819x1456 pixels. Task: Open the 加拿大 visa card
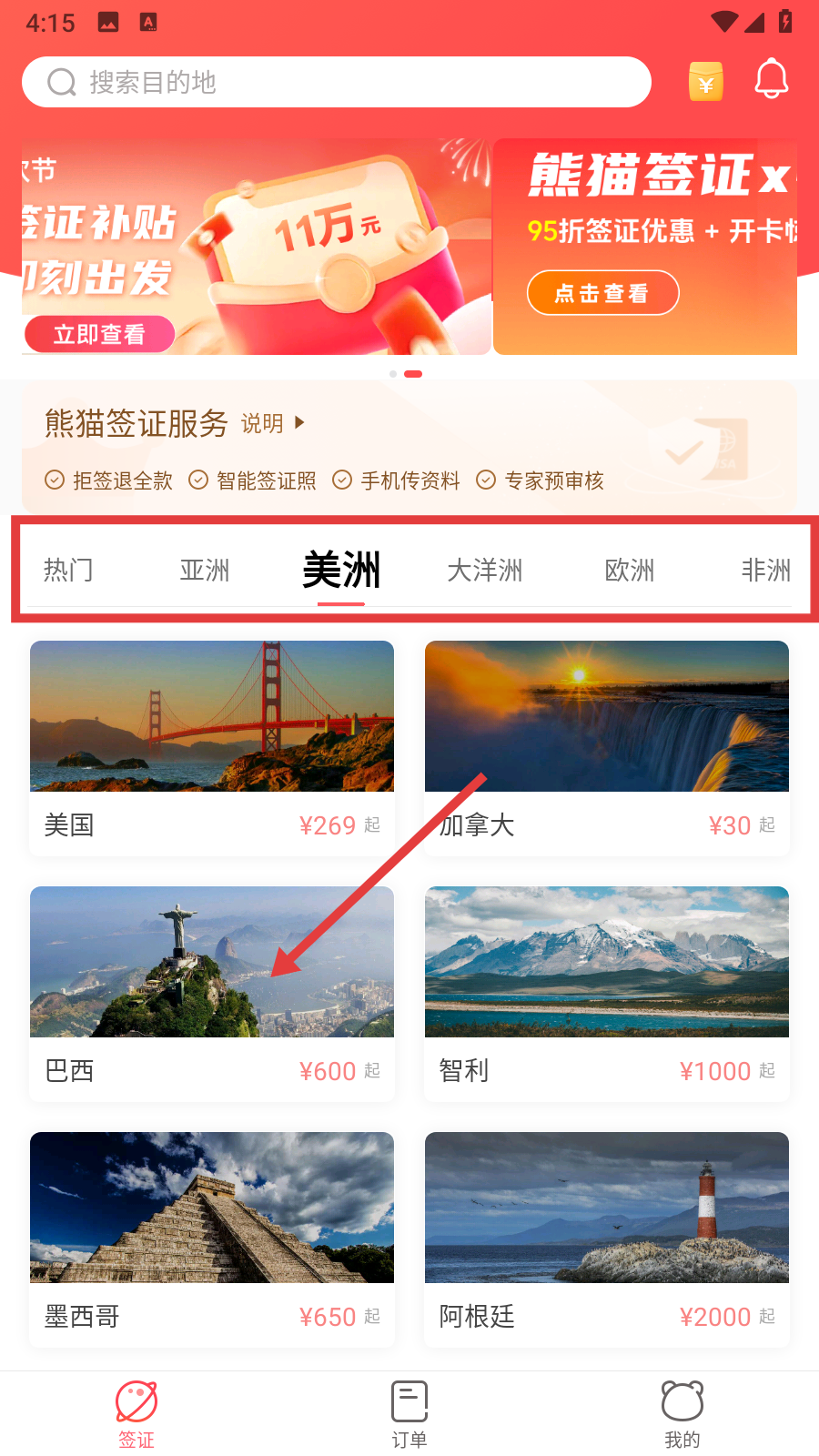pos(607,748)
